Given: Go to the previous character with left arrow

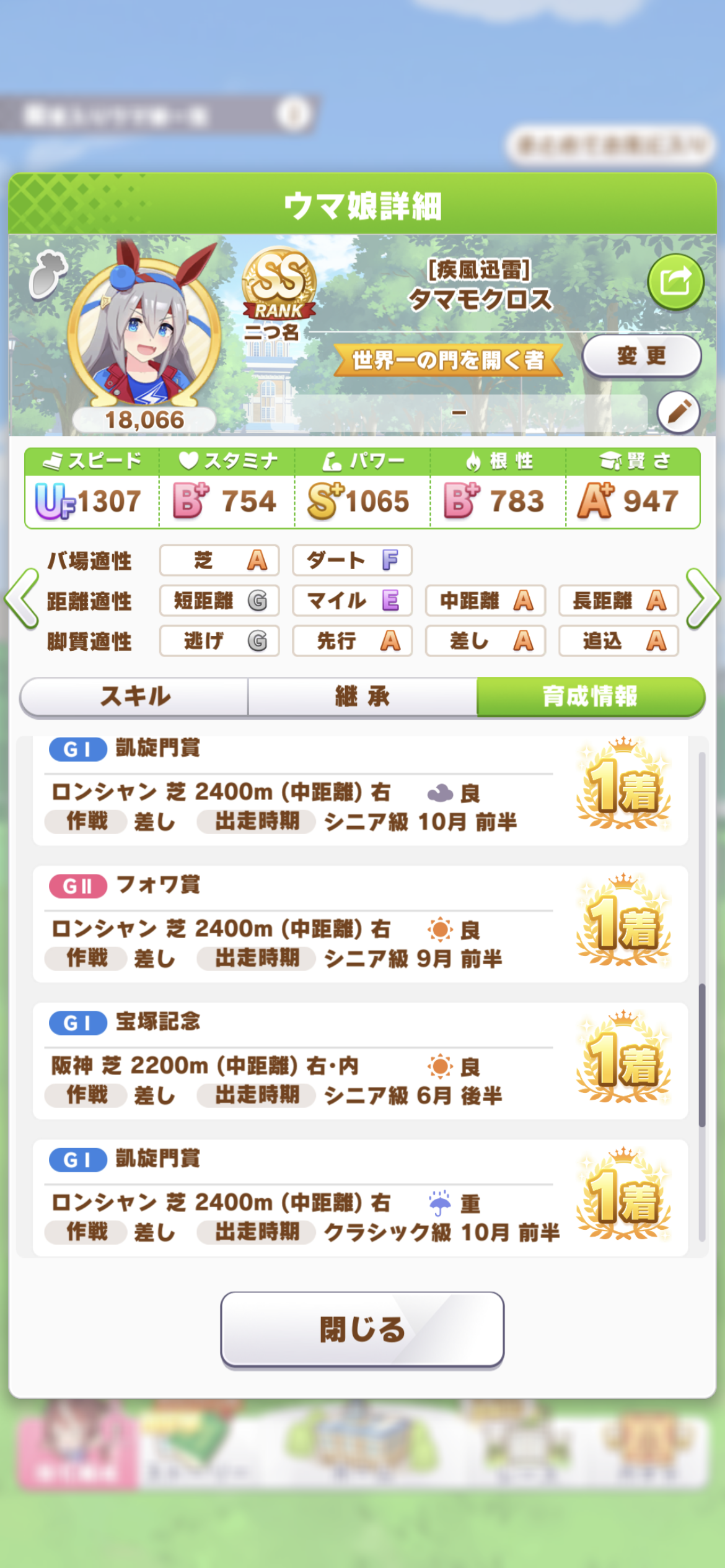Looking at the screenshot, I should (22, 599).
